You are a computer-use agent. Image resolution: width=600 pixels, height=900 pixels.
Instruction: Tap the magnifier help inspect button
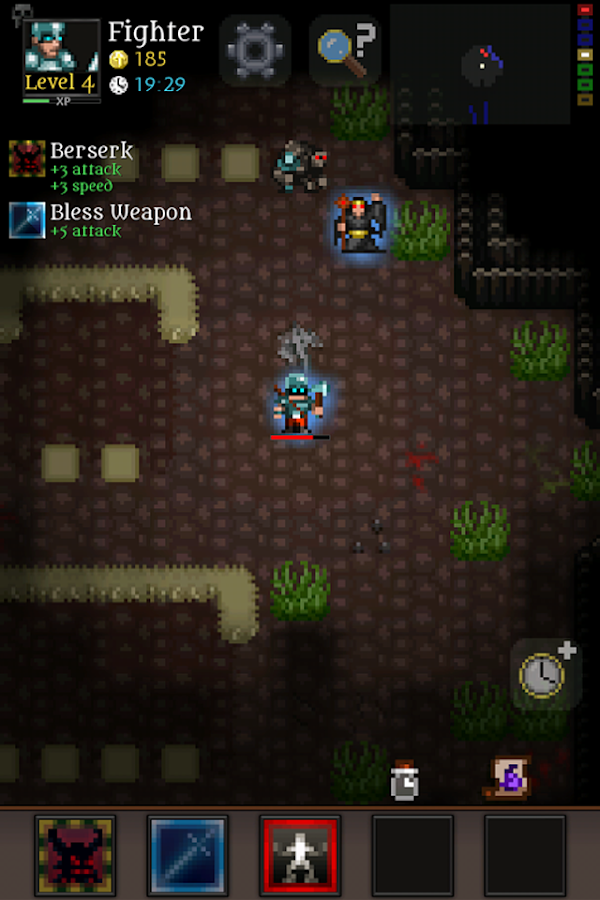pyautogui.click(x=344, y=47)
